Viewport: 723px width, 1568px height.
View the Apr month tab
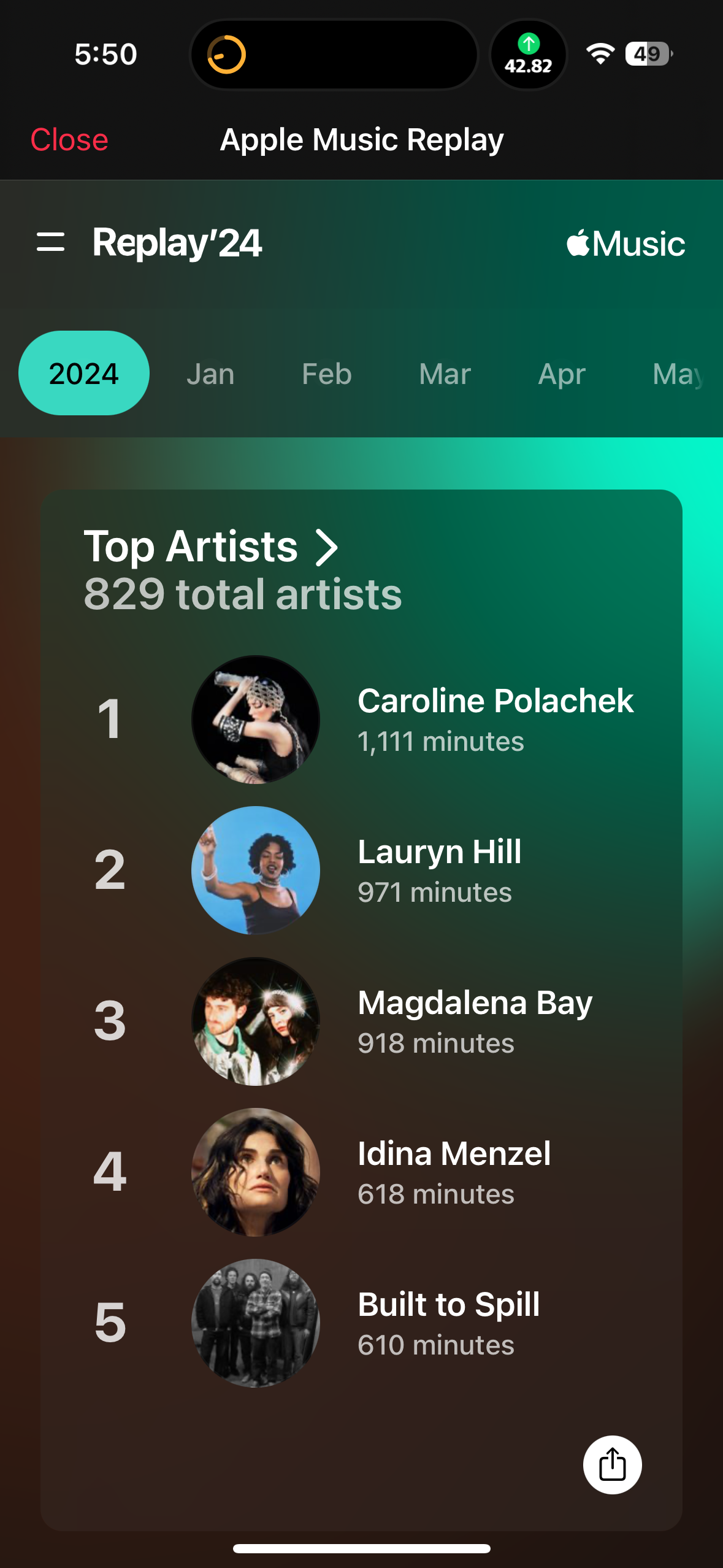pos(562,374)
